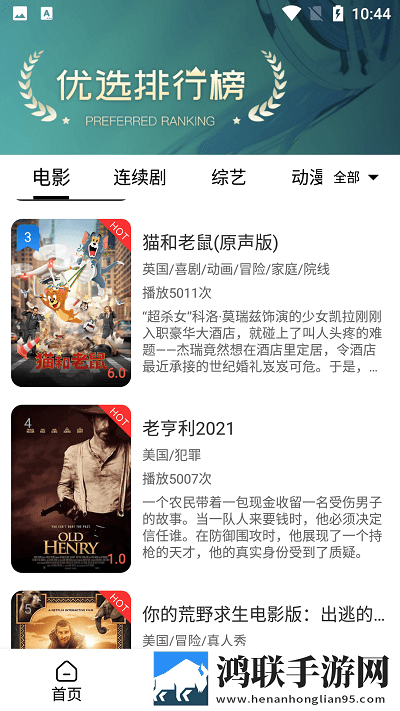Select the 电影 tab
This screenshot has width=400, height=711.
pos(51,177)
